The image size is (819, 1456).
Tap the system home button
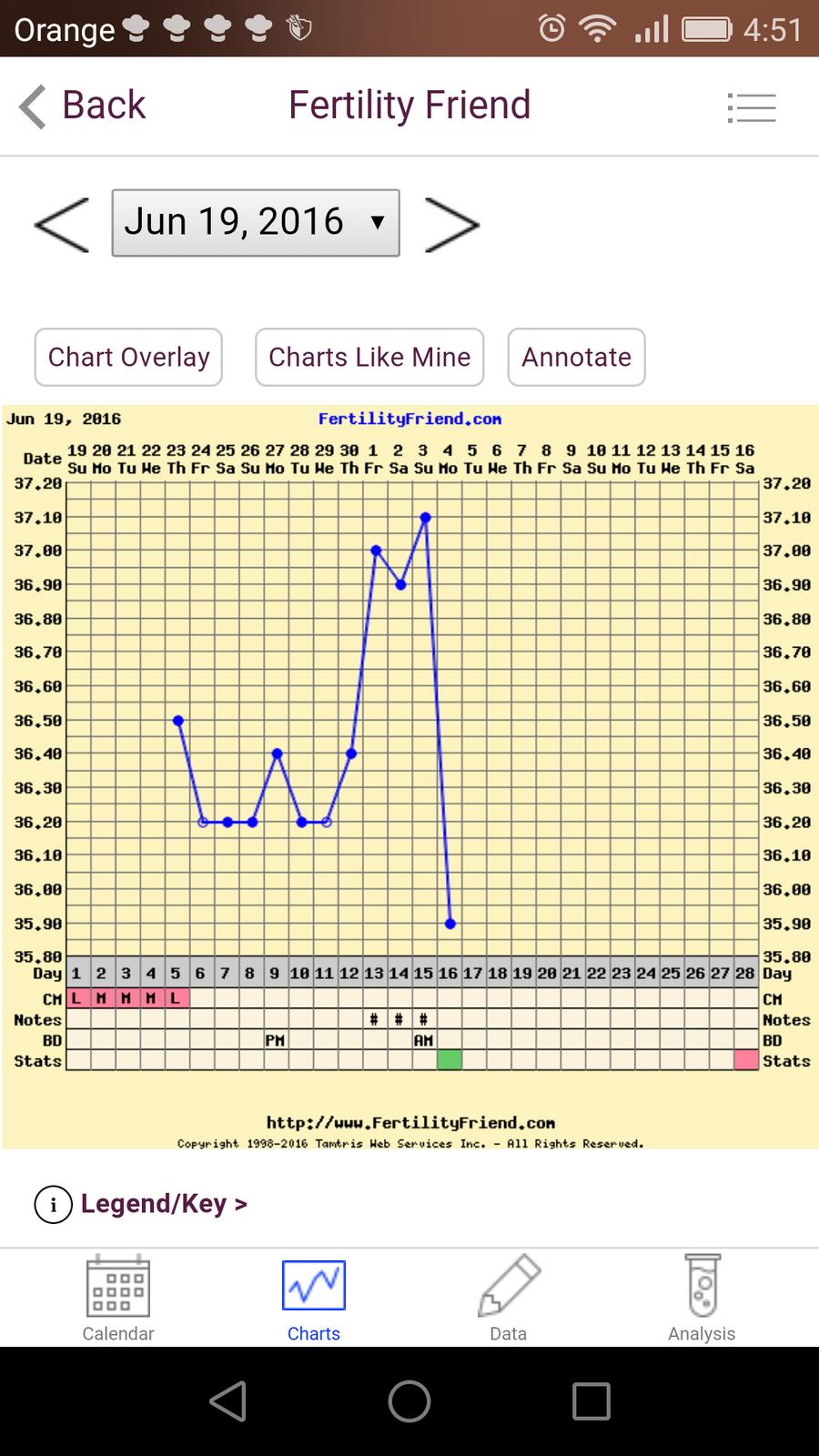[409, 1400]
